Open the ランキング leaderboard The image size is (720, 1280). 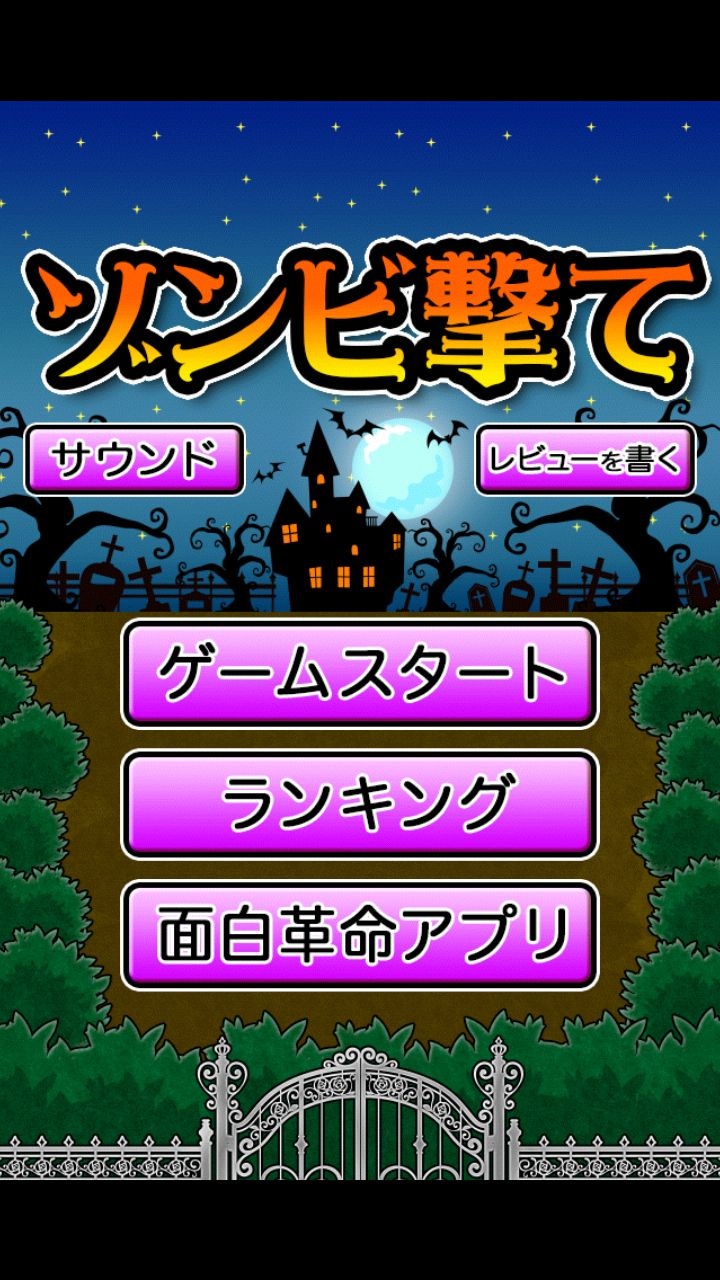coord(360,804)
